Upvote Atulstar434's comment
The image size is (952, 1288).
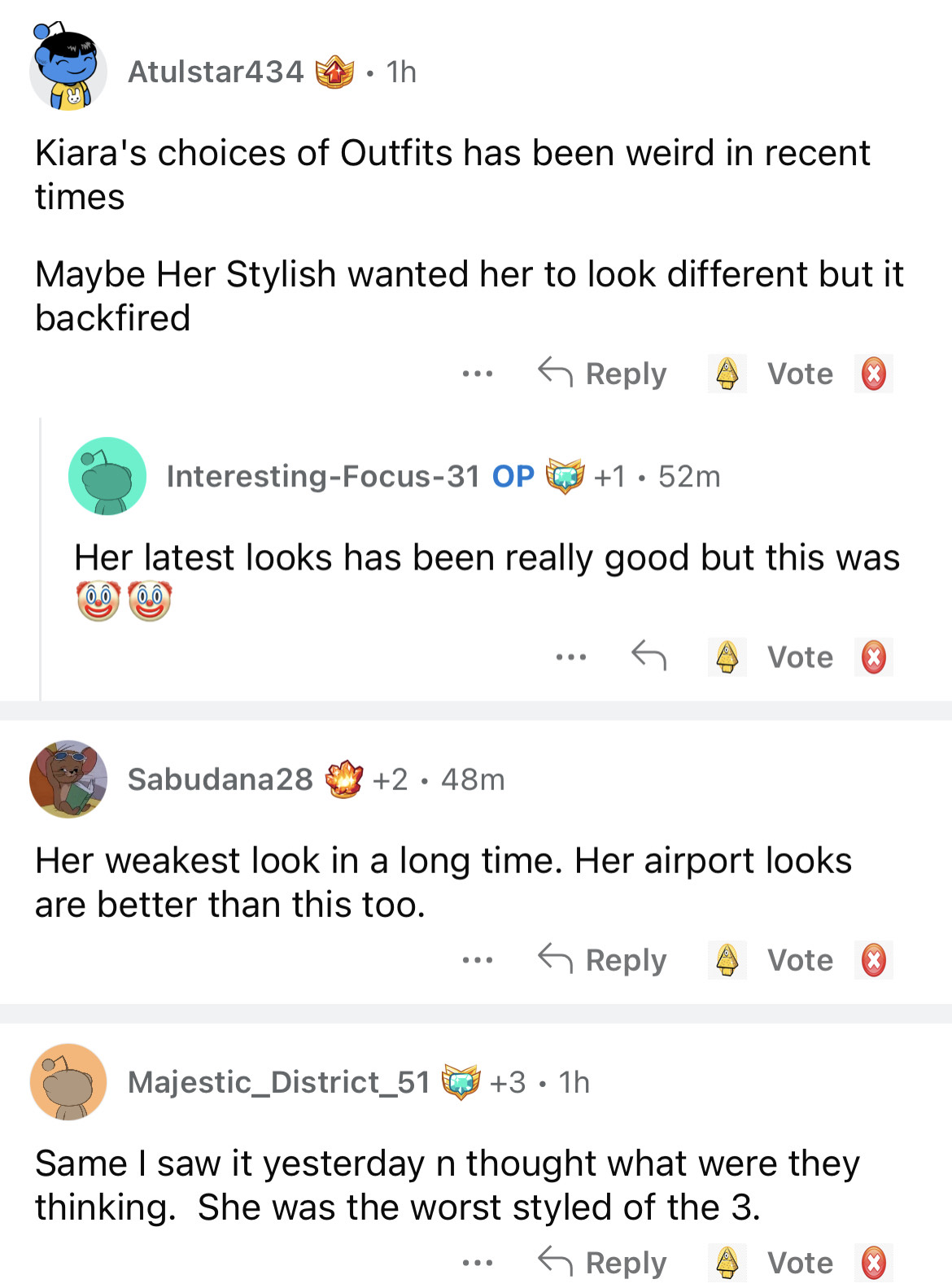pos(727,373)
